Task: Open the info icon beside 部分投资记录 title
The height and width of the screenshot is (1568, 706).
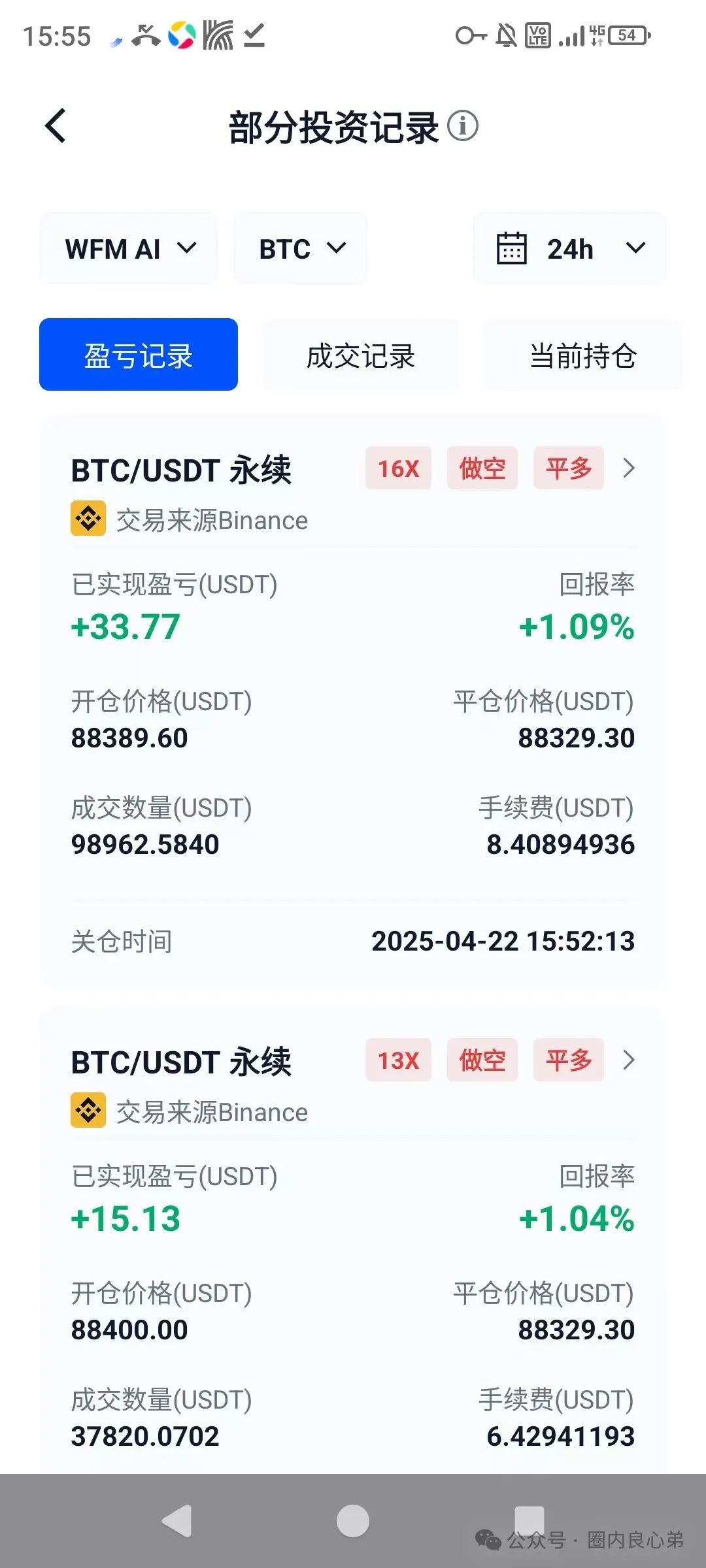Action: tap(463, 127)
